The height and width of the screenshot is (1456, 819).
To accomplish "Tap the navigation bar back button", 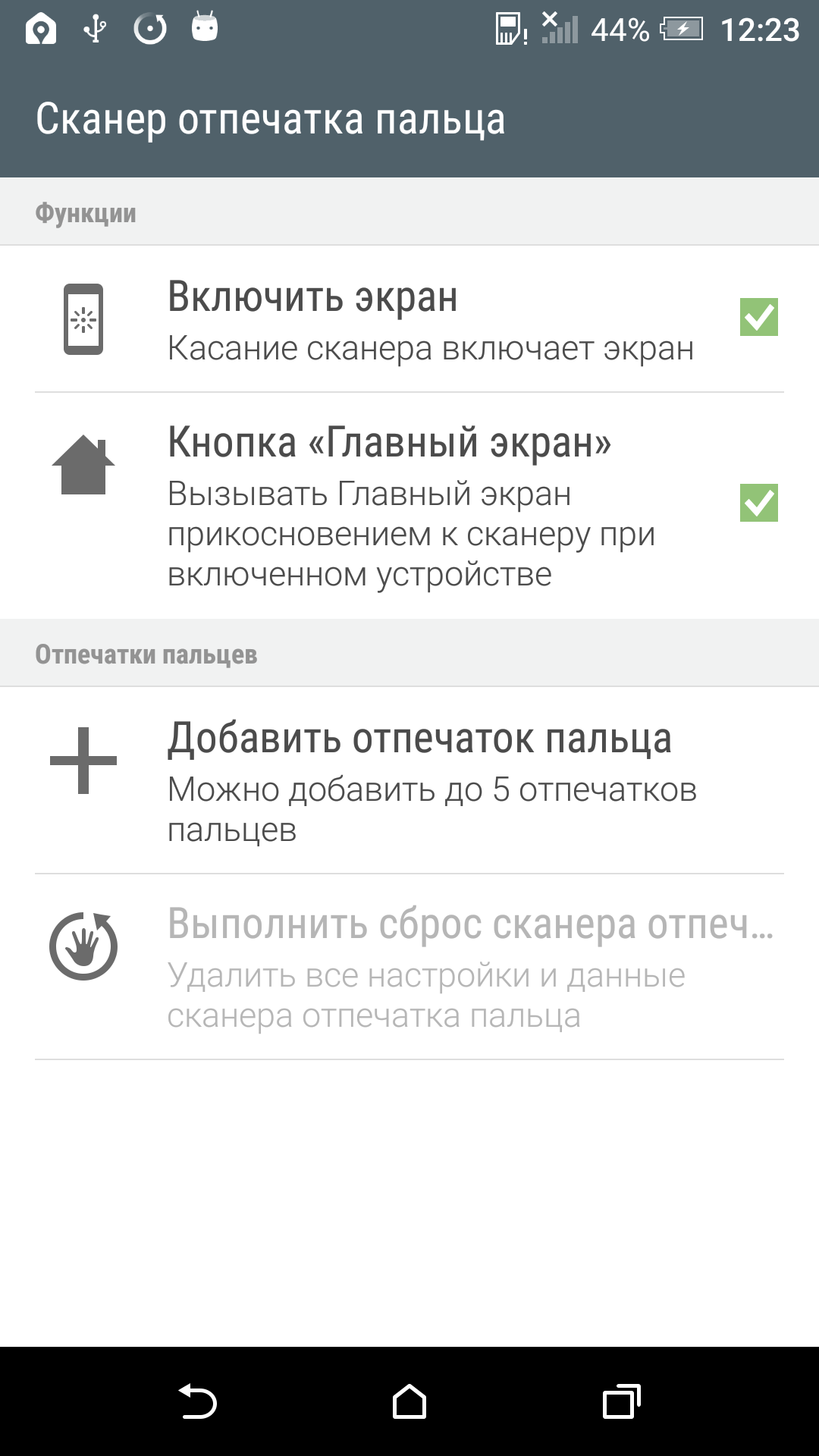I will click(198, 1401).
